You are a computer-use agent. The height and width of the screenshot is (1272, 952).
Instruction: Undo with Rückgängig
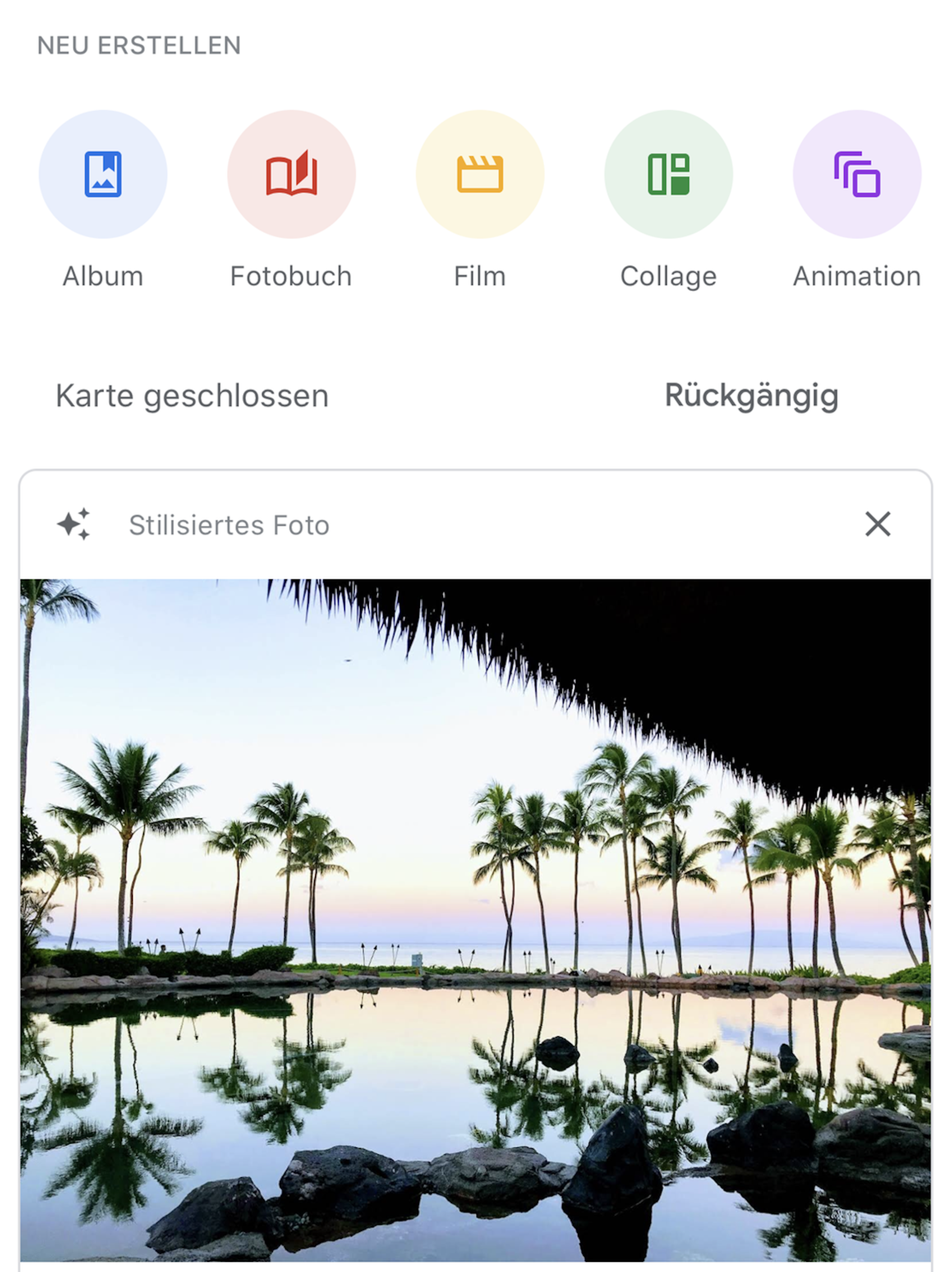tap(752, 395)
